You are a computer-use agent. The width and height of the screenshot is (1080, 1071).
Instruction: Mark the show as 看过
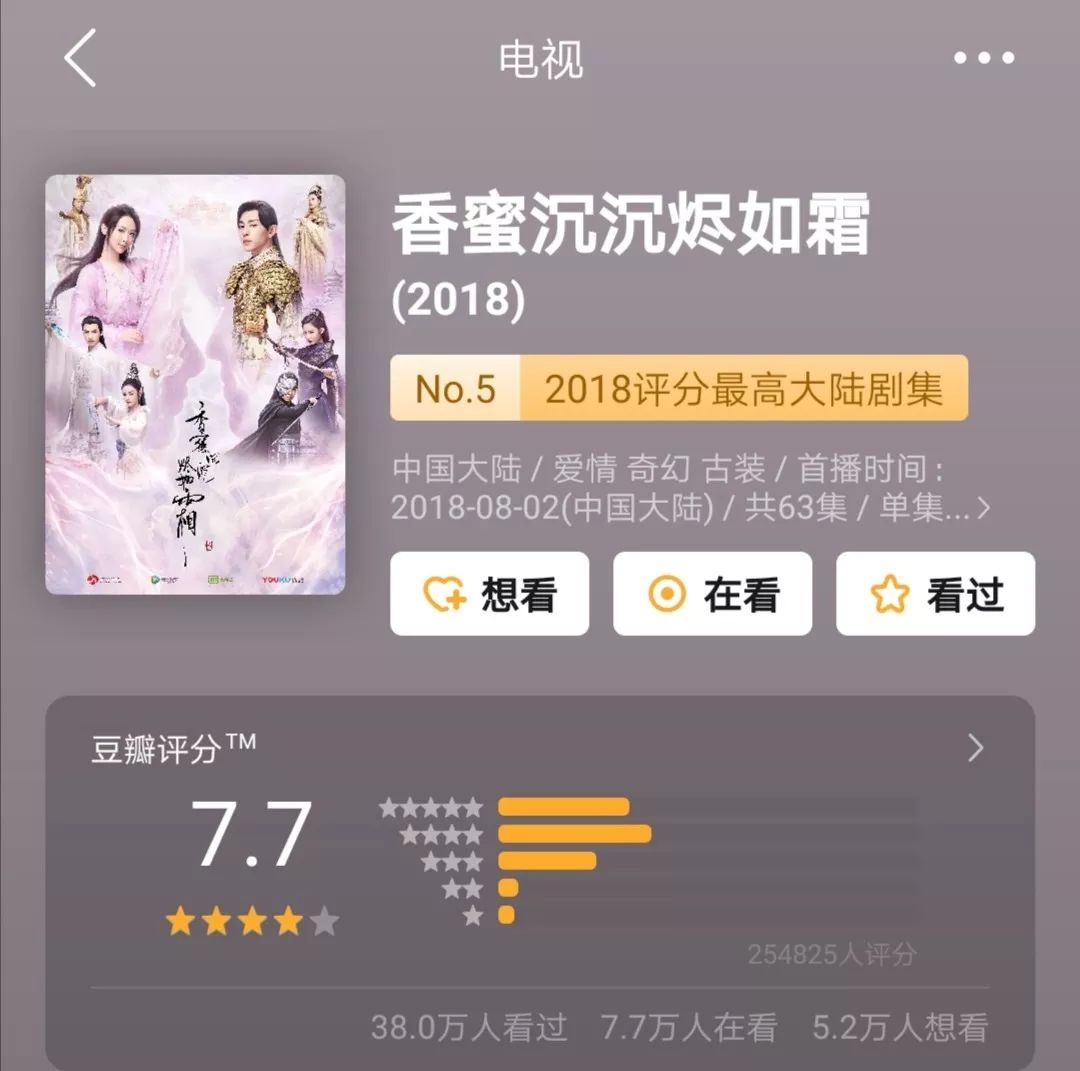[935, 594]
